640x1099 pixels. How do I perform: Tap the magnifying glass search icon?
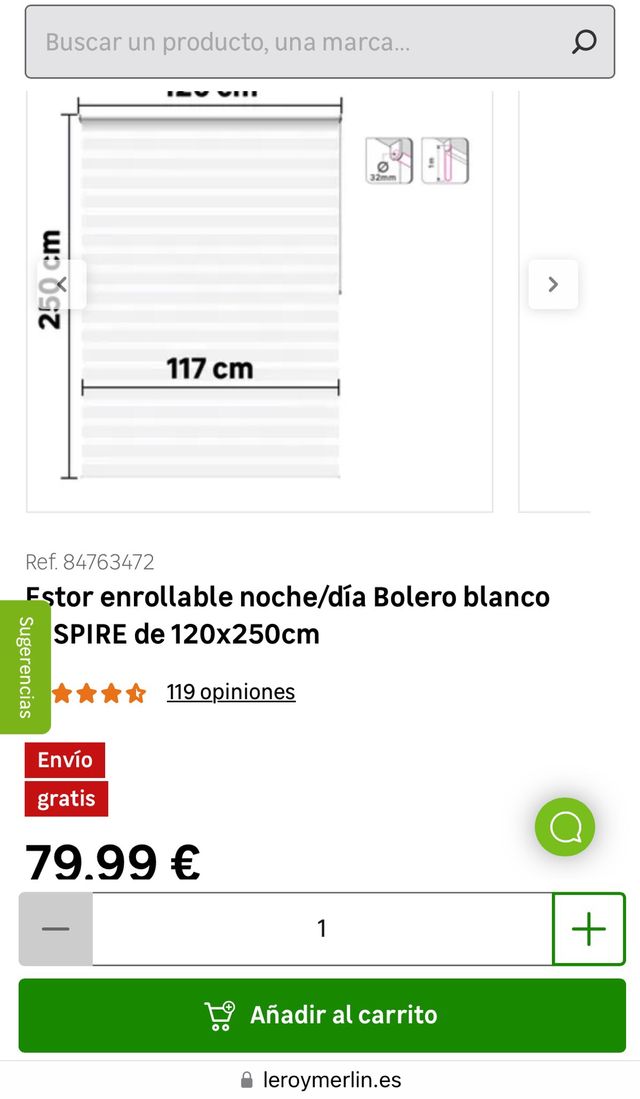(584, 42)
